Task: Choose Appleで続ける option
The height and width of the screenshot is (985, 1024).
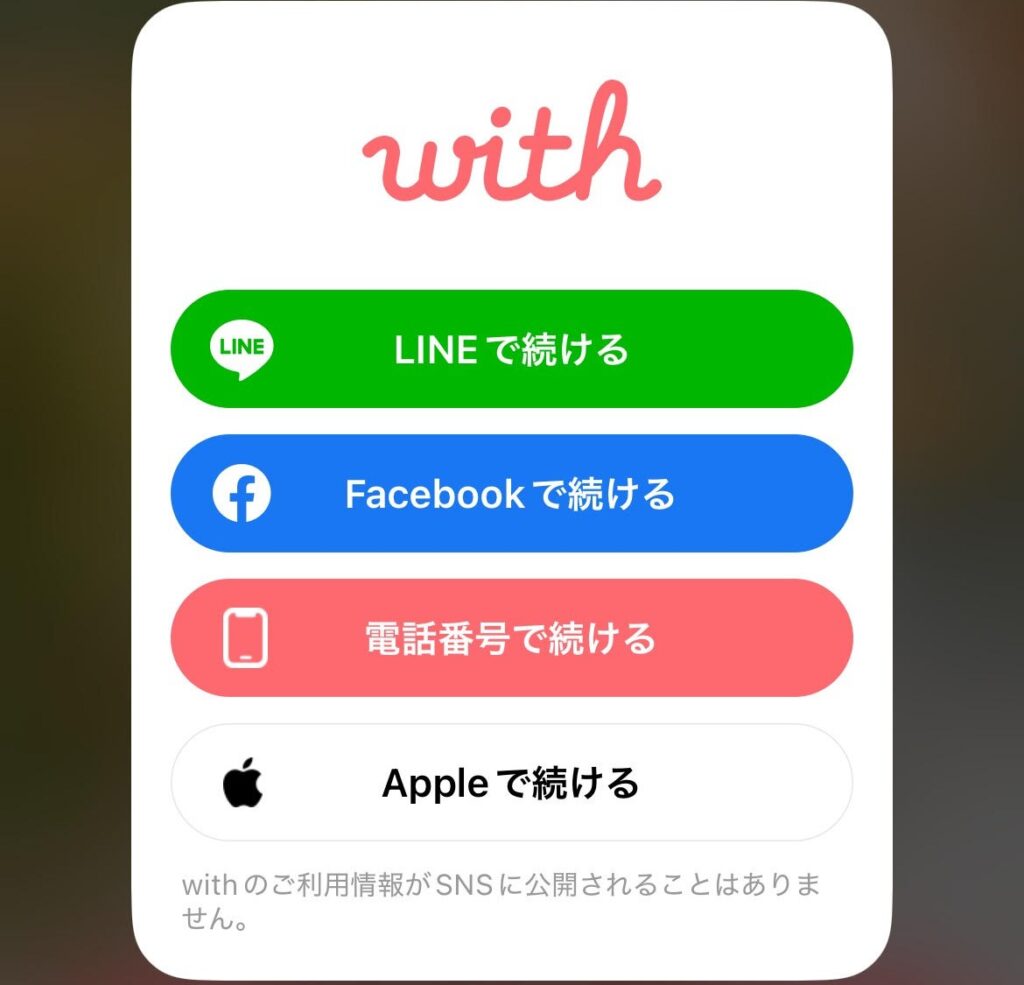Action: [x=511, y=782]
